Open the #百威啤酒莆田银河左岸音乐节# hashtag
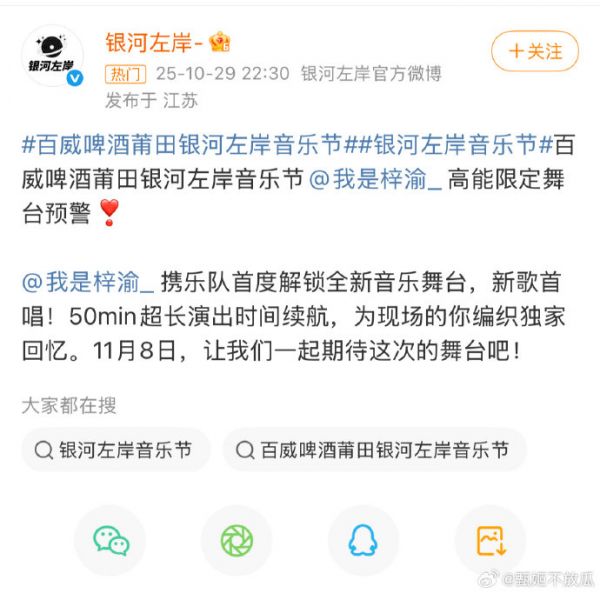Viewport: 600px width, 593px height. pyautogui.click(x=182, y=143)
